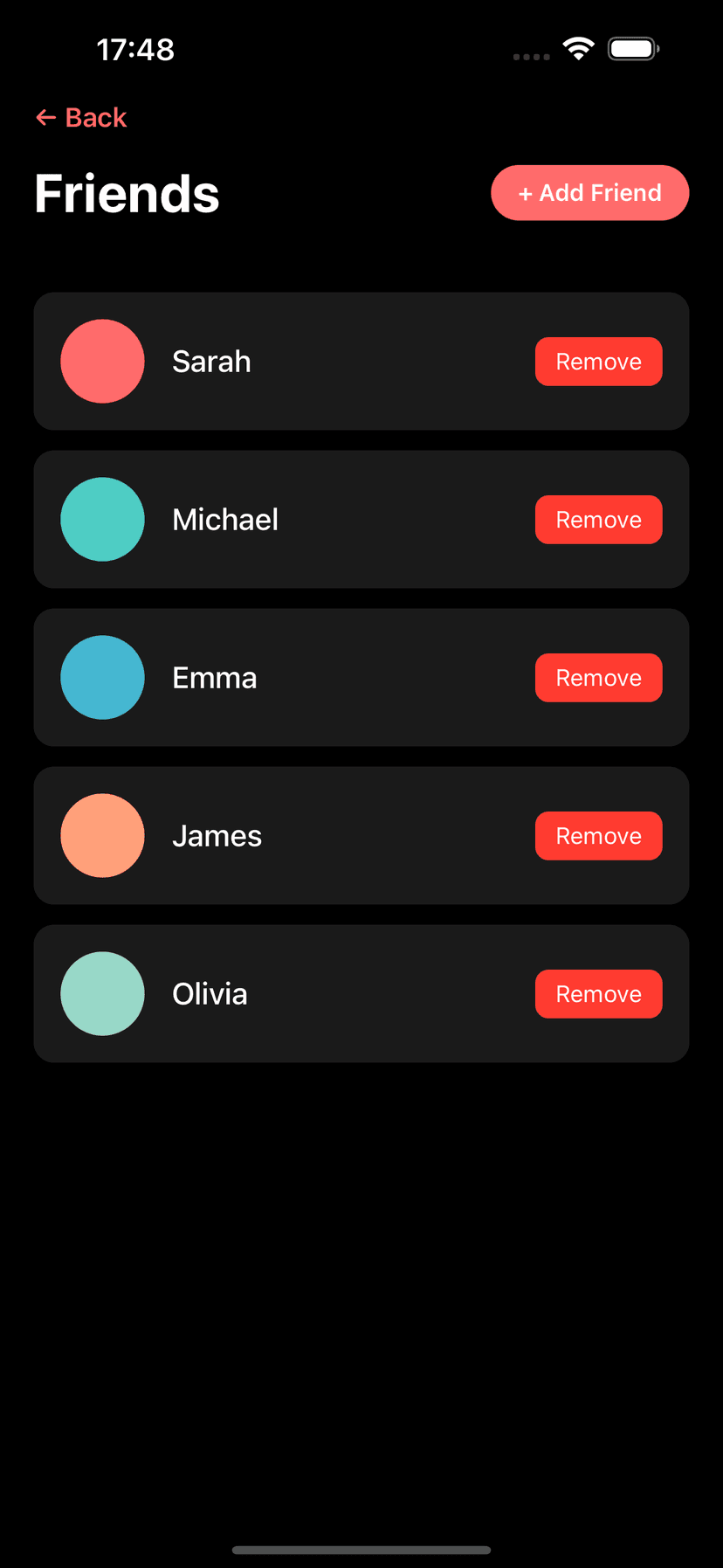Viewport: 723px width, 1568px height.
Task: Click the back arrow icon
Action: tap(45, 116)
